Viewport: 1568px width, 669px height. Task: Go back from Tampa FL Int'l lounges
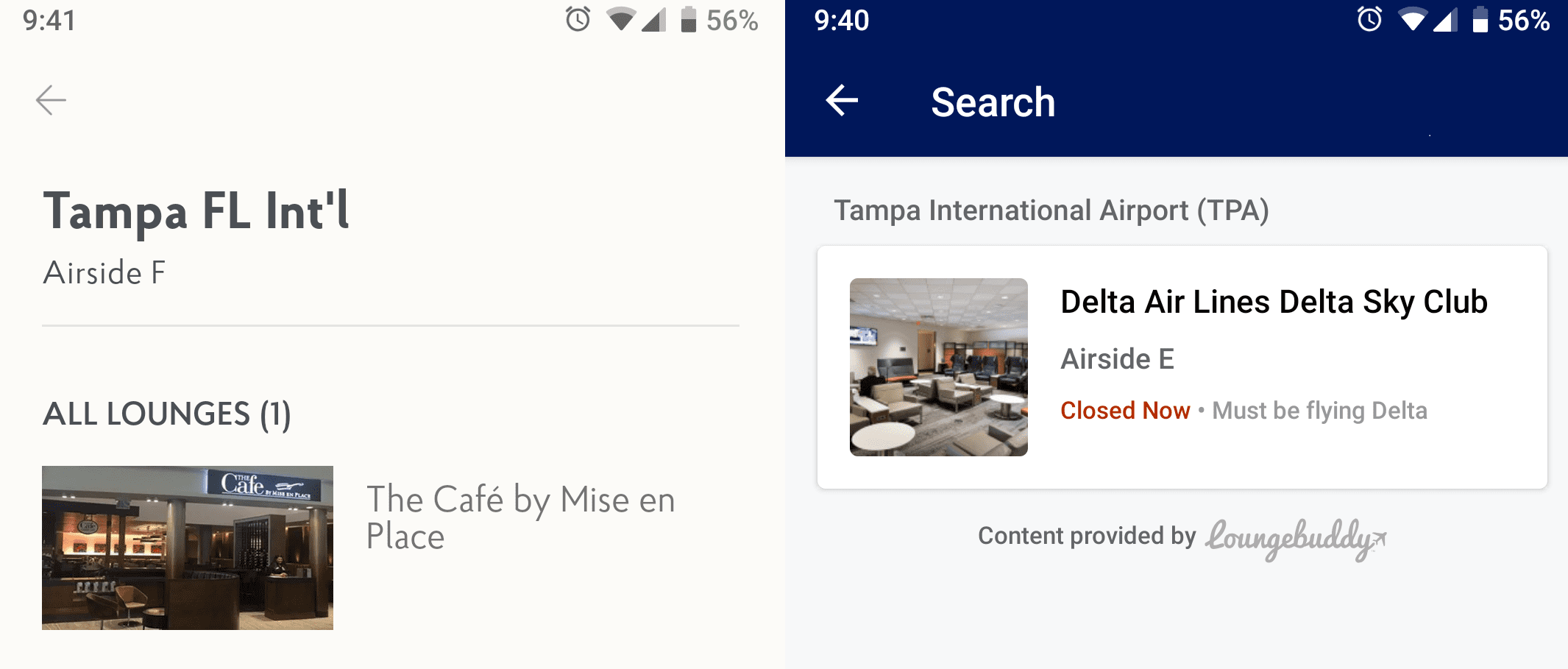pos(51,100)
